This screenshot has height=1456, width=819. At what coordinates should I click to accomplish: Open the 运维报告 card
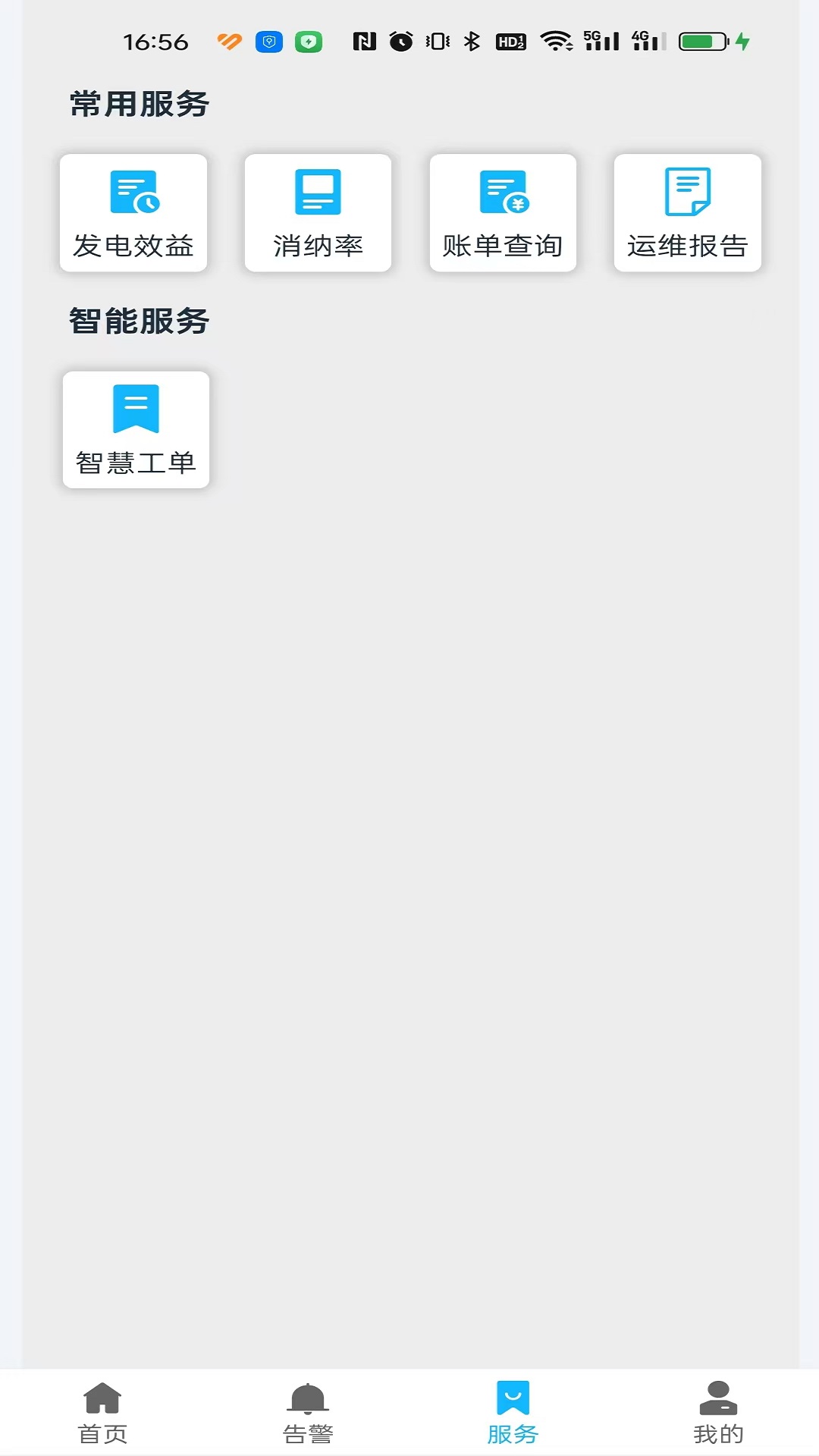(688, 213)
